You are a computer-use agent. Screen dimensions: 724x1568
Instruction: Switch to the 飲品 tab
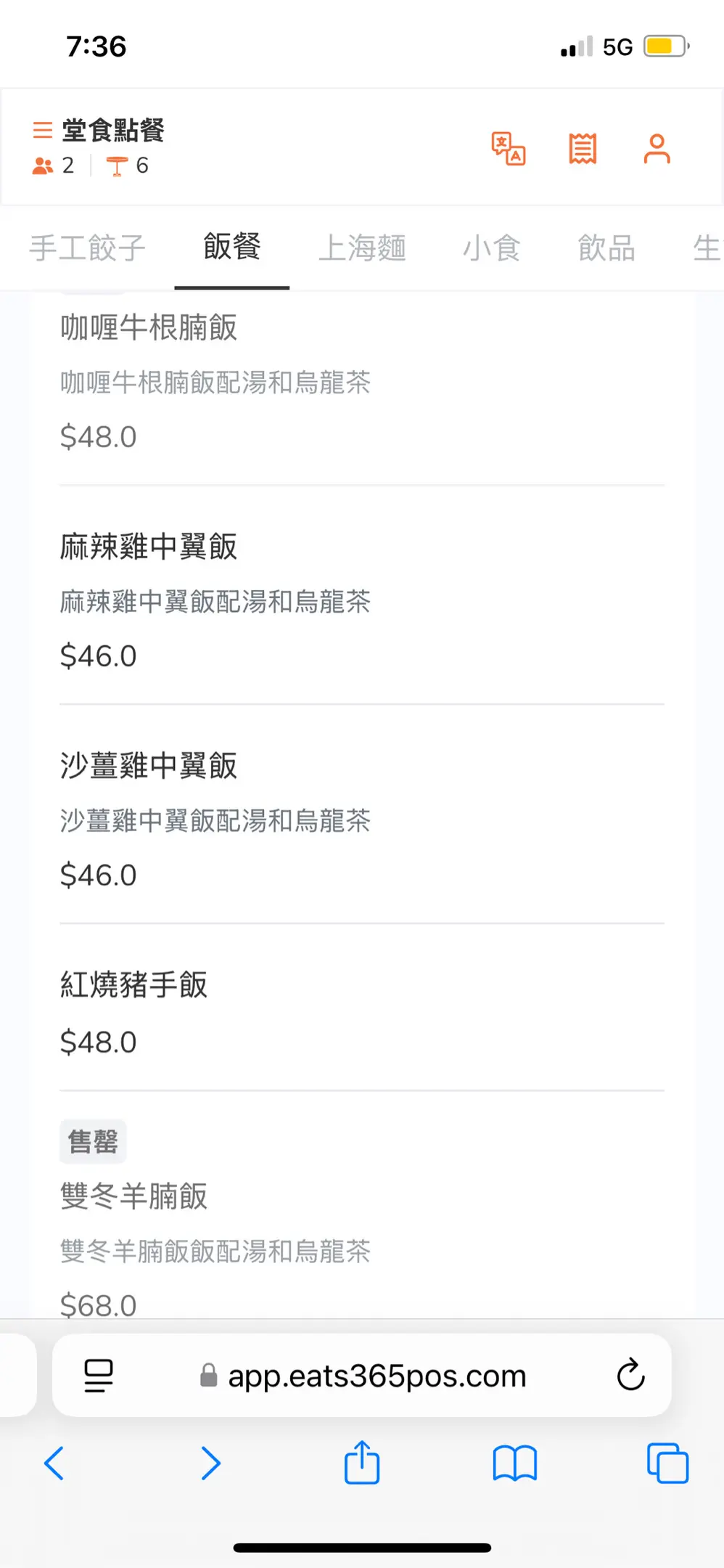pyautogui.click(x=606, y=248)
